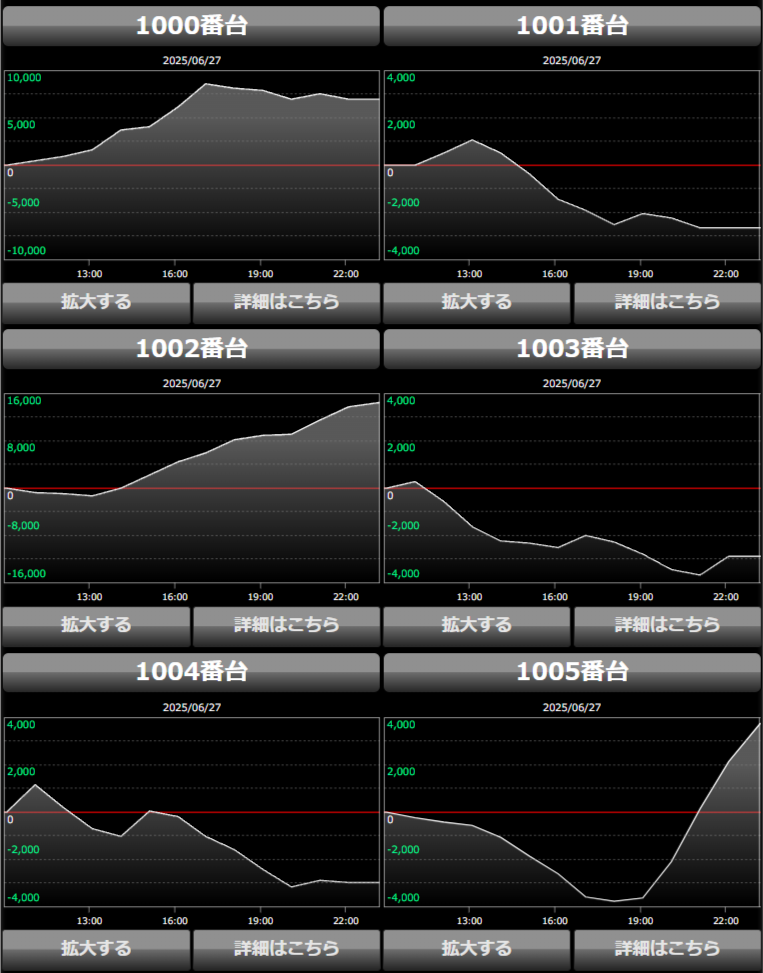The image size is (763, 973).
Task: Tap 拡大する below the 1002番台 chart
Action: (96, 625)
